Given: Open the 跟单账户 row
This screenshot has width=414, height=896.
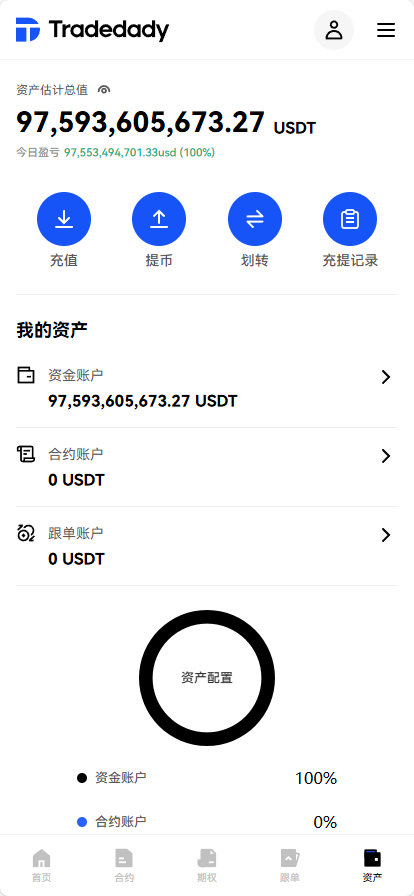Looking at the screenshot, I should (207, 546).
